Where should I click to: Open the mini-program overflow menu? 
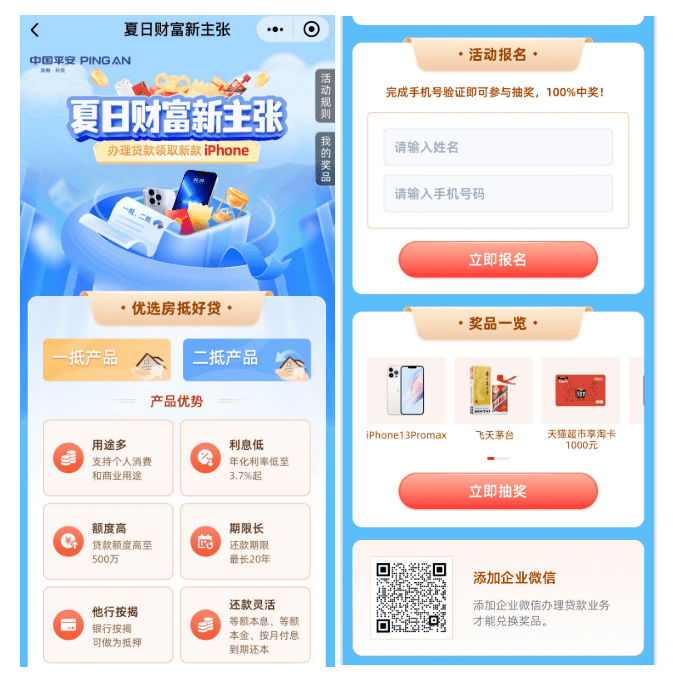(276, 30)
